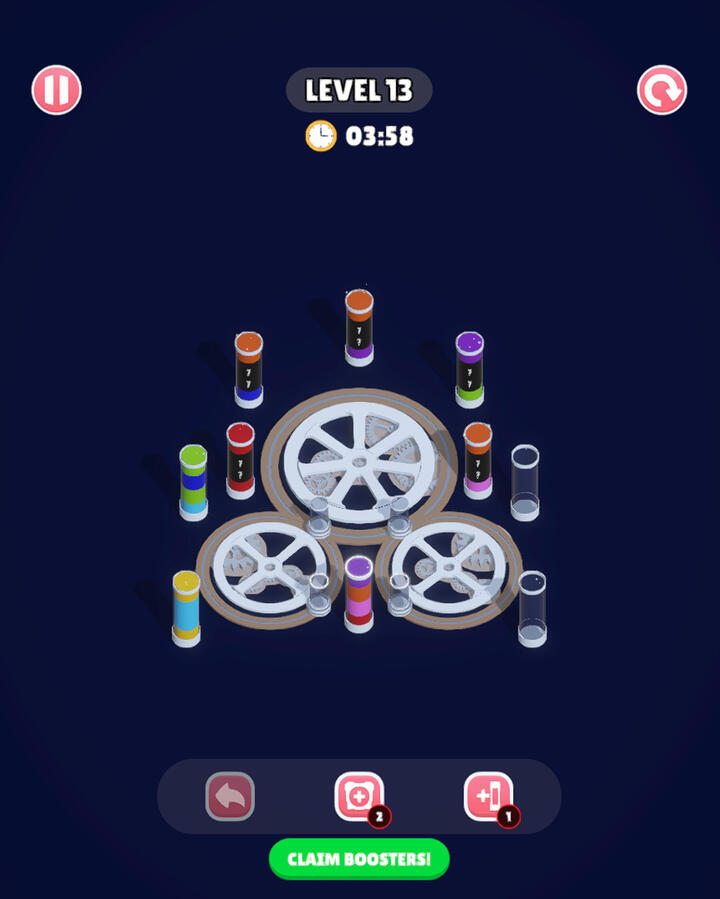Use the undo booster
Viewport: 720px width, 899px height.
pyautogui.click(x=228, y=796)
